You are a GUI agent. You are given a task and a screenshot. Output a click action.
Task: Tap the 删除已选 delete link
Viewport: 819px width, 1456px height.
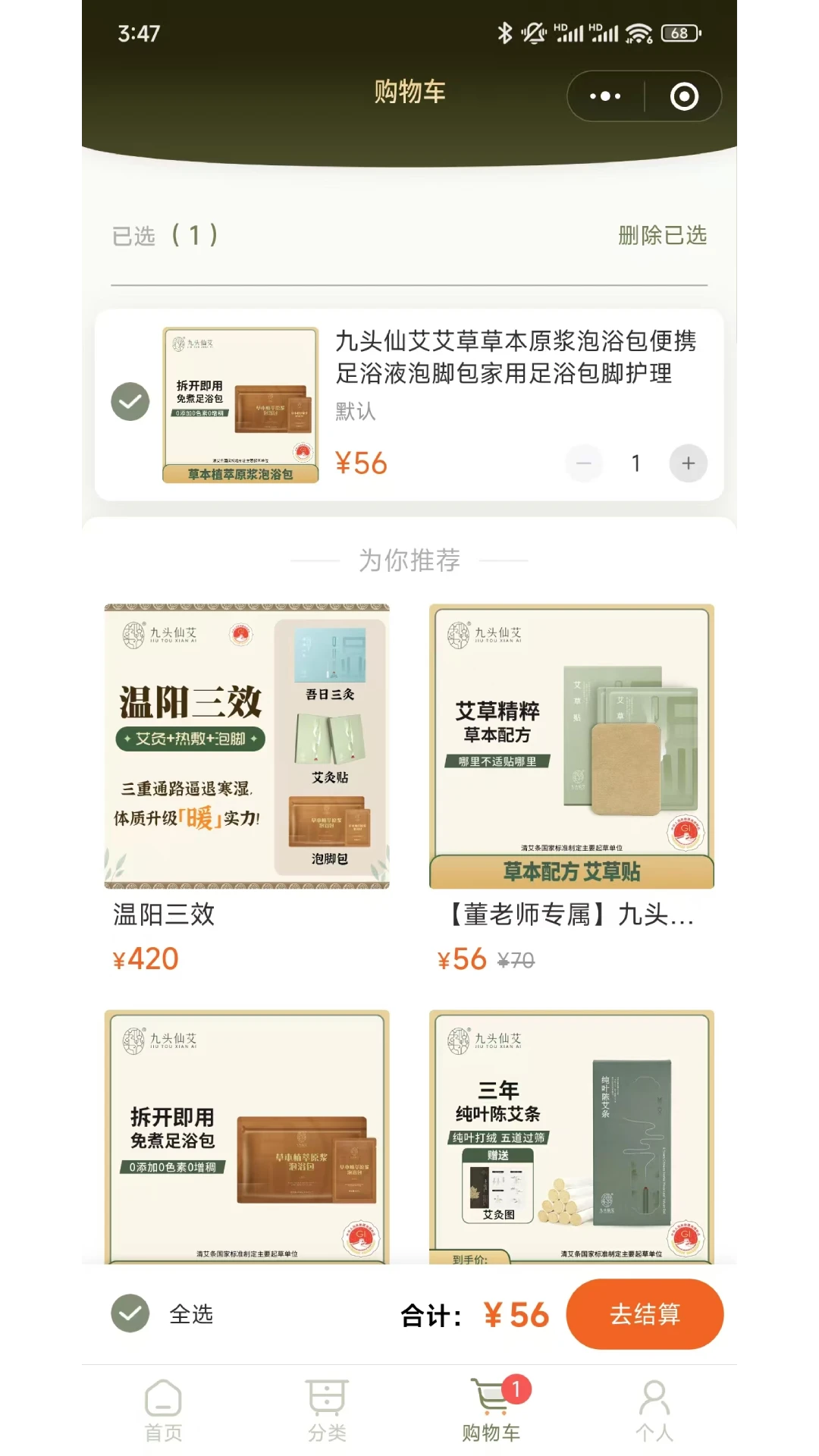tap(661, 236)
